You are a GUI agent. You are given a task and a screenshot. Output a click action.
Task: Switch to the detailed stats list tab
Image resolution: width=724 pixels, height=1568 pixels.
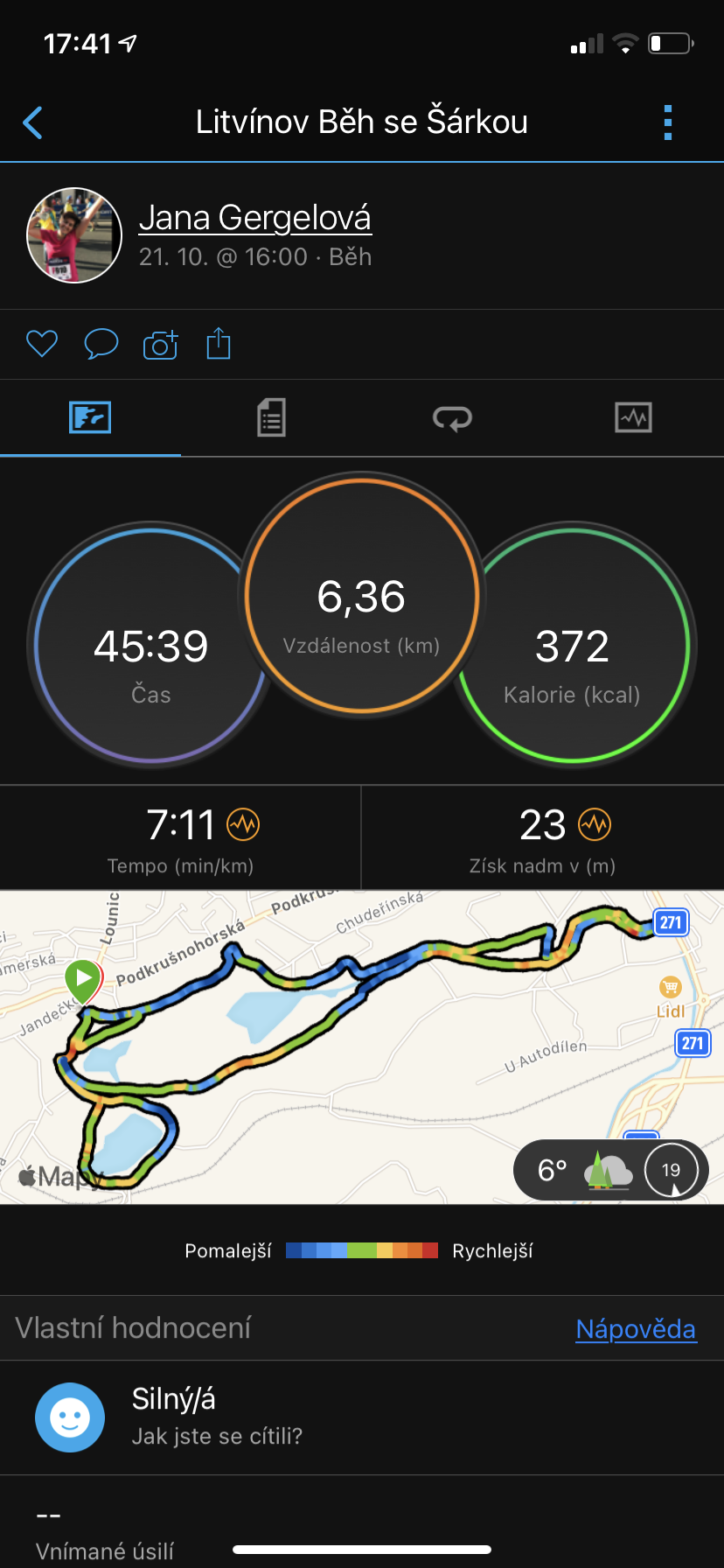click(272, 418)
